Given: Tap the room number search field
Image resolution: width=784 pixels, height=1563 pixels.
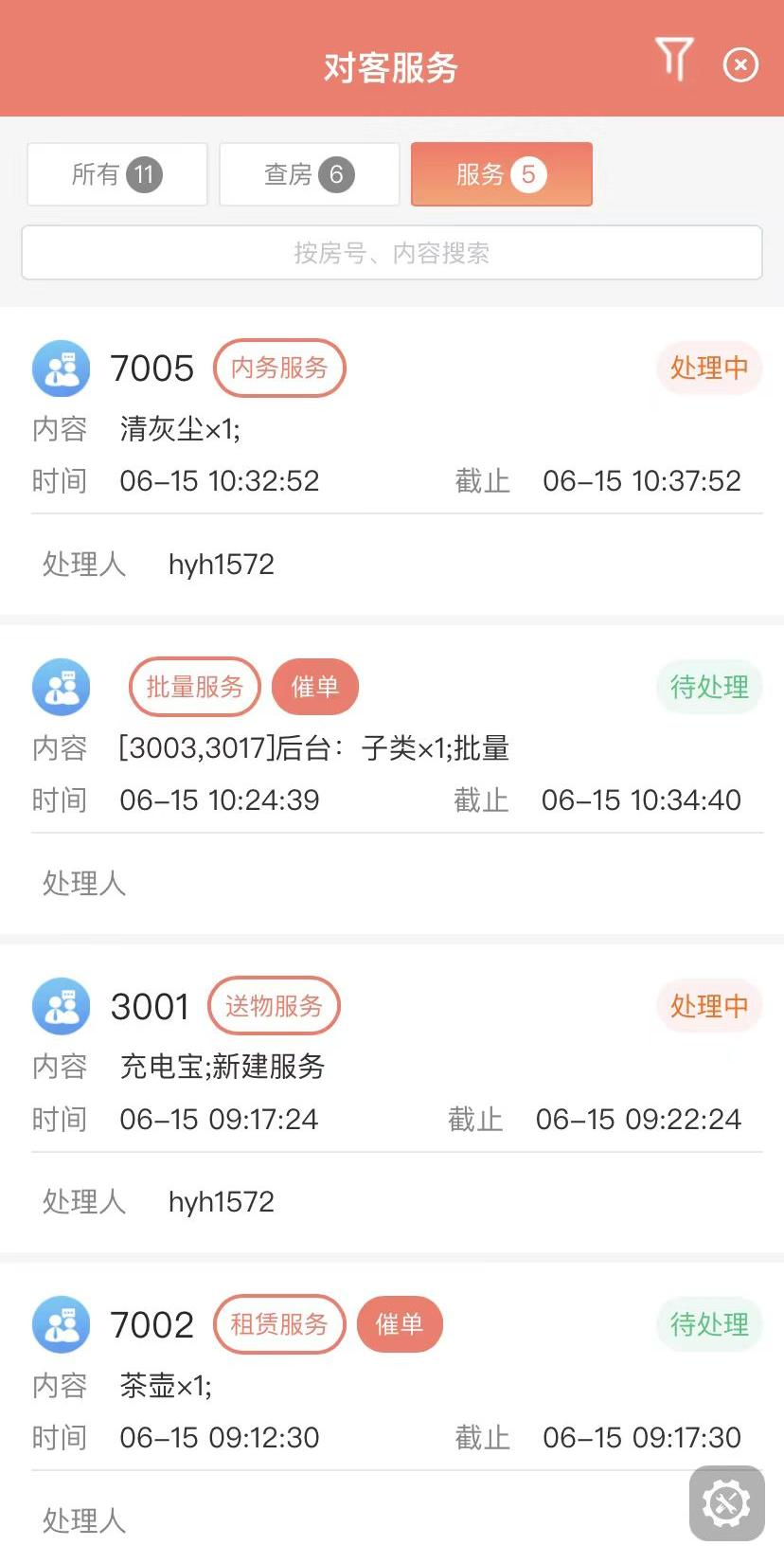Looking at the screenshot, I should click(x=392, y=253).
